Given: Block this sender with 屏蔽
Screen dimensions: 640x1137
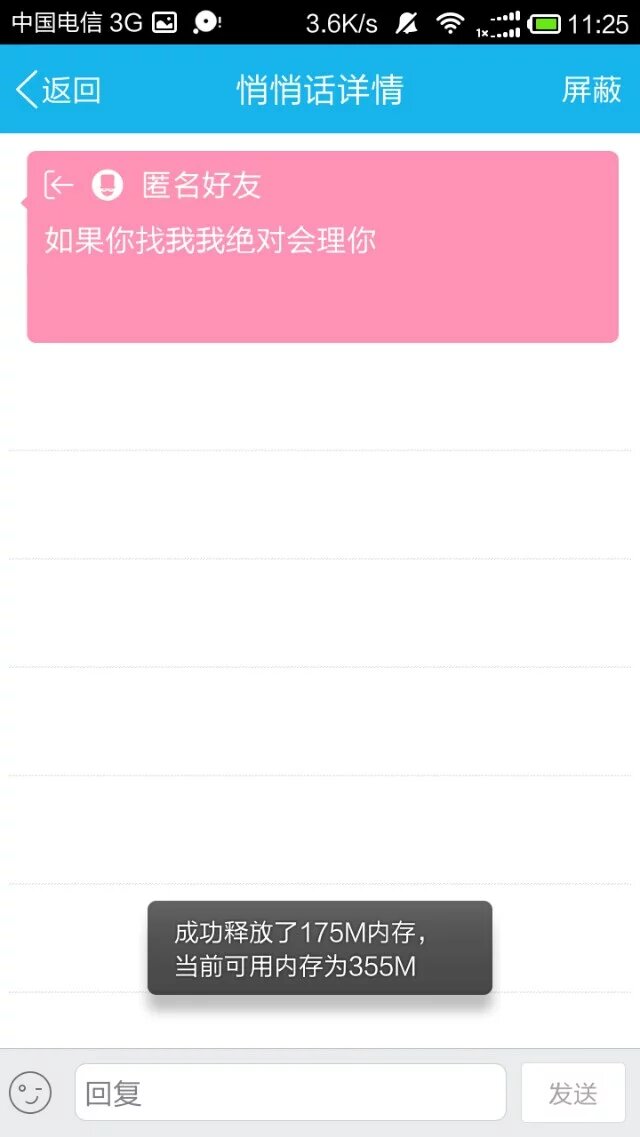Looking at the screenshot, I should (591, 90).
